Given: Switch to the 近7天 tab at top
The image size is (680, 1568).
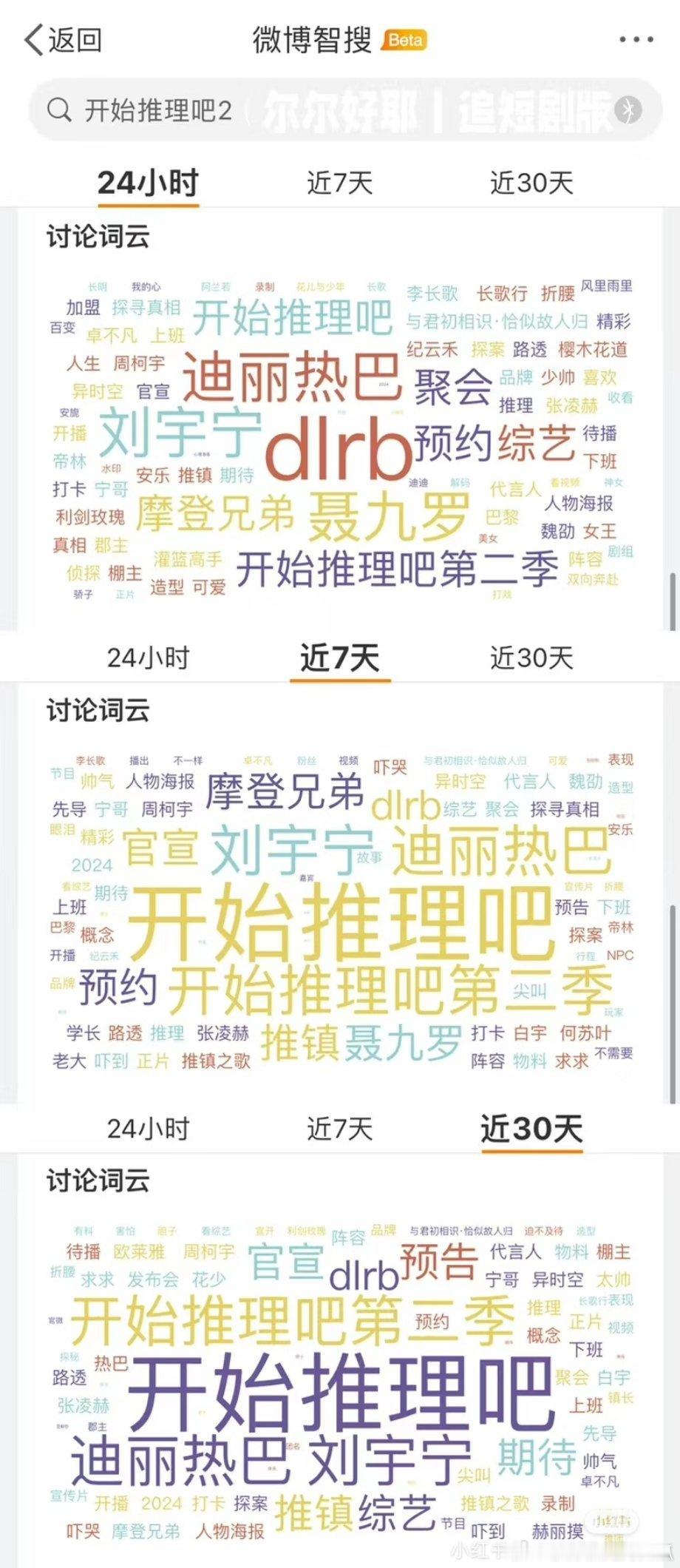Looking at the screenshot, I should coord(339,182).
